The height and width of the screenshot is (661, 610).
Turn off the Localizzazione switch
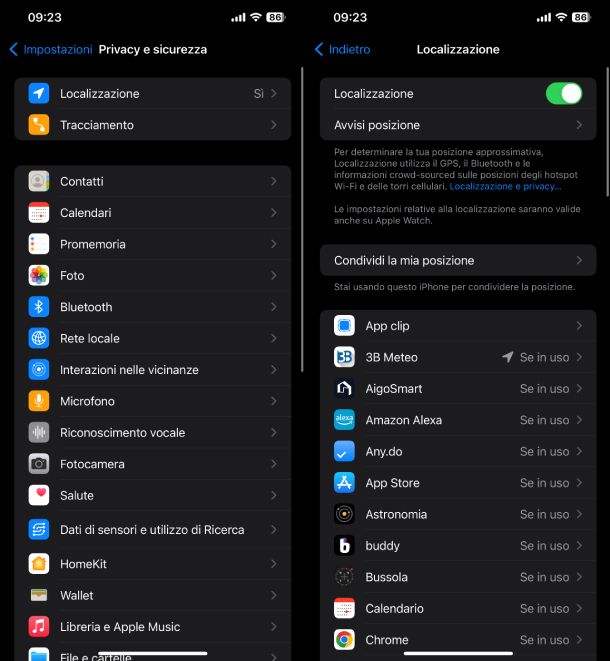pyautogui.click(x=563, y=93)
